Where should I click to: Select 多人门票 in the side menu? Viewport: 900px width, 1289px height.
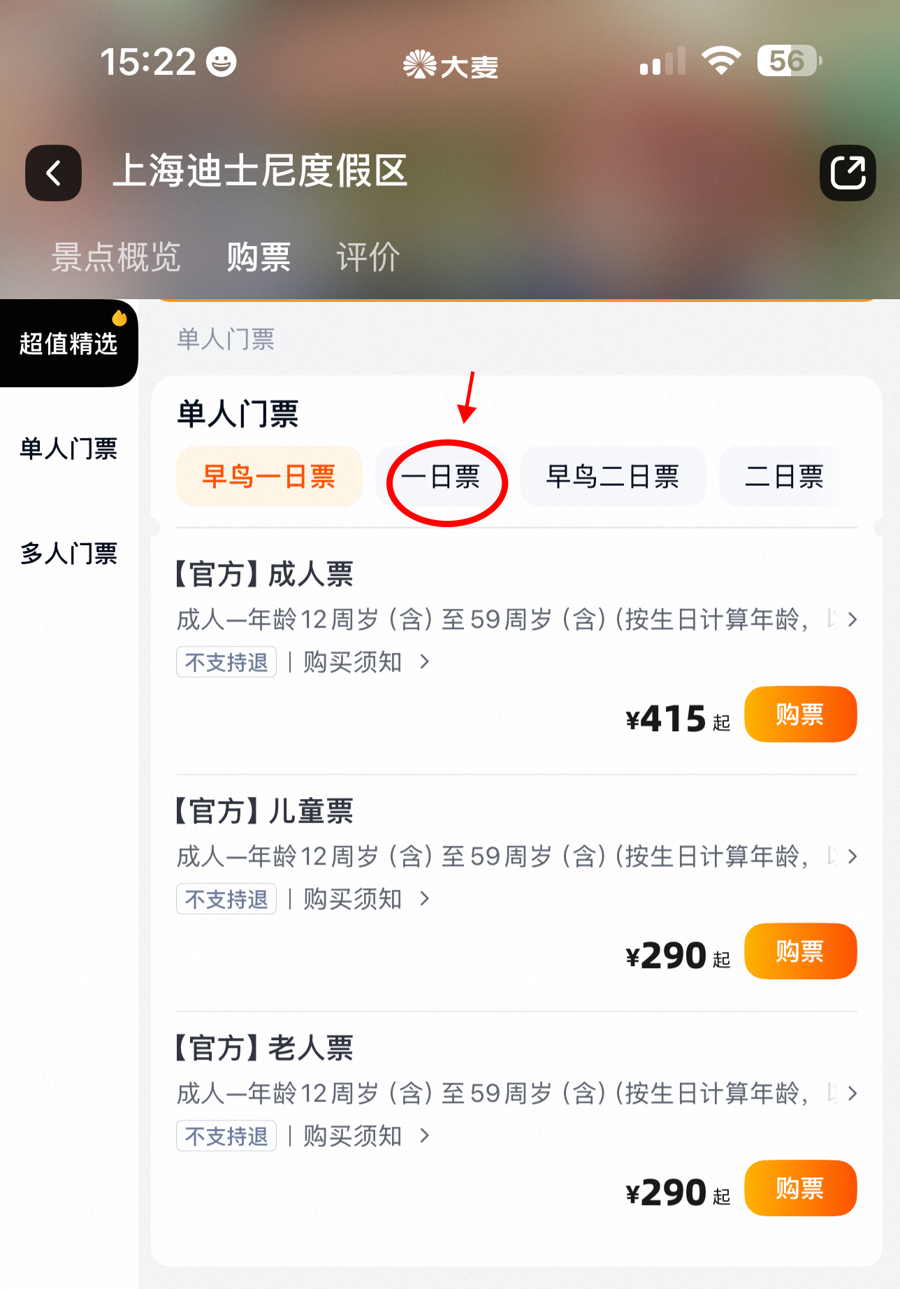click(x=68, y=552)
